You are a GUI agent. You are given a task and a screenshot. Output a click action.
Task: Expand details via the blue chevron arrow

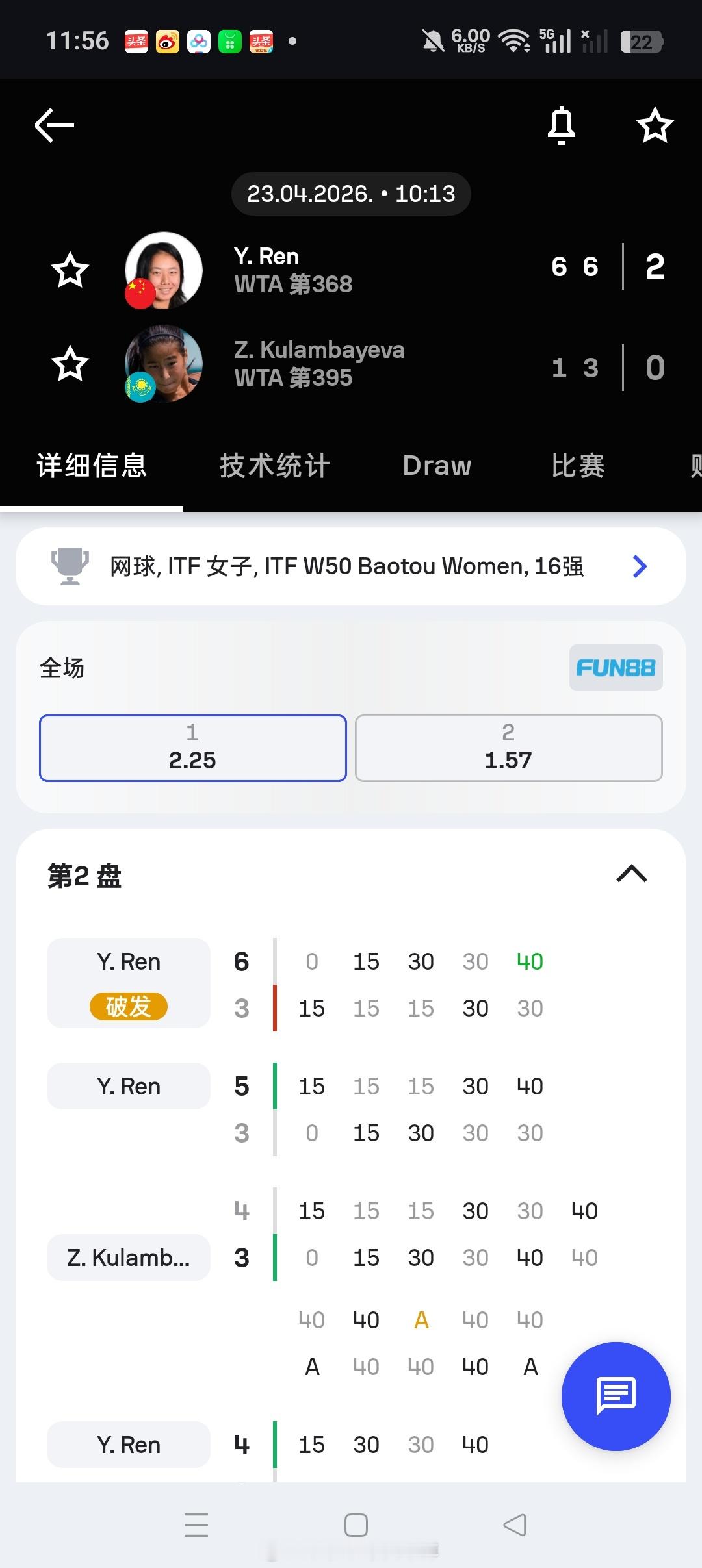[640, 566]
